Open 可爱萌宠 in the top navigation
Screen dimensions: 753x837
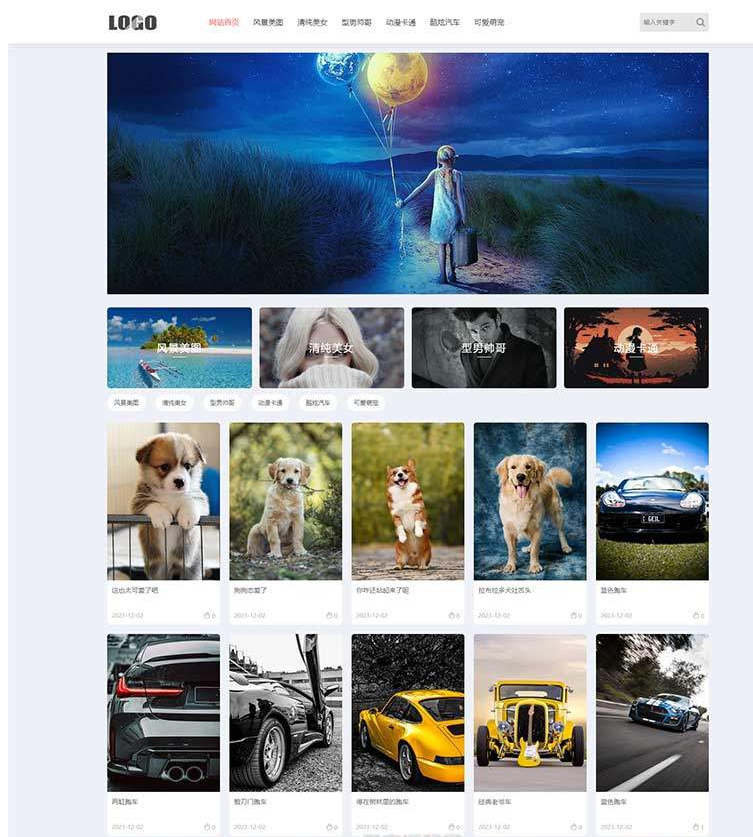coord(489,22)
